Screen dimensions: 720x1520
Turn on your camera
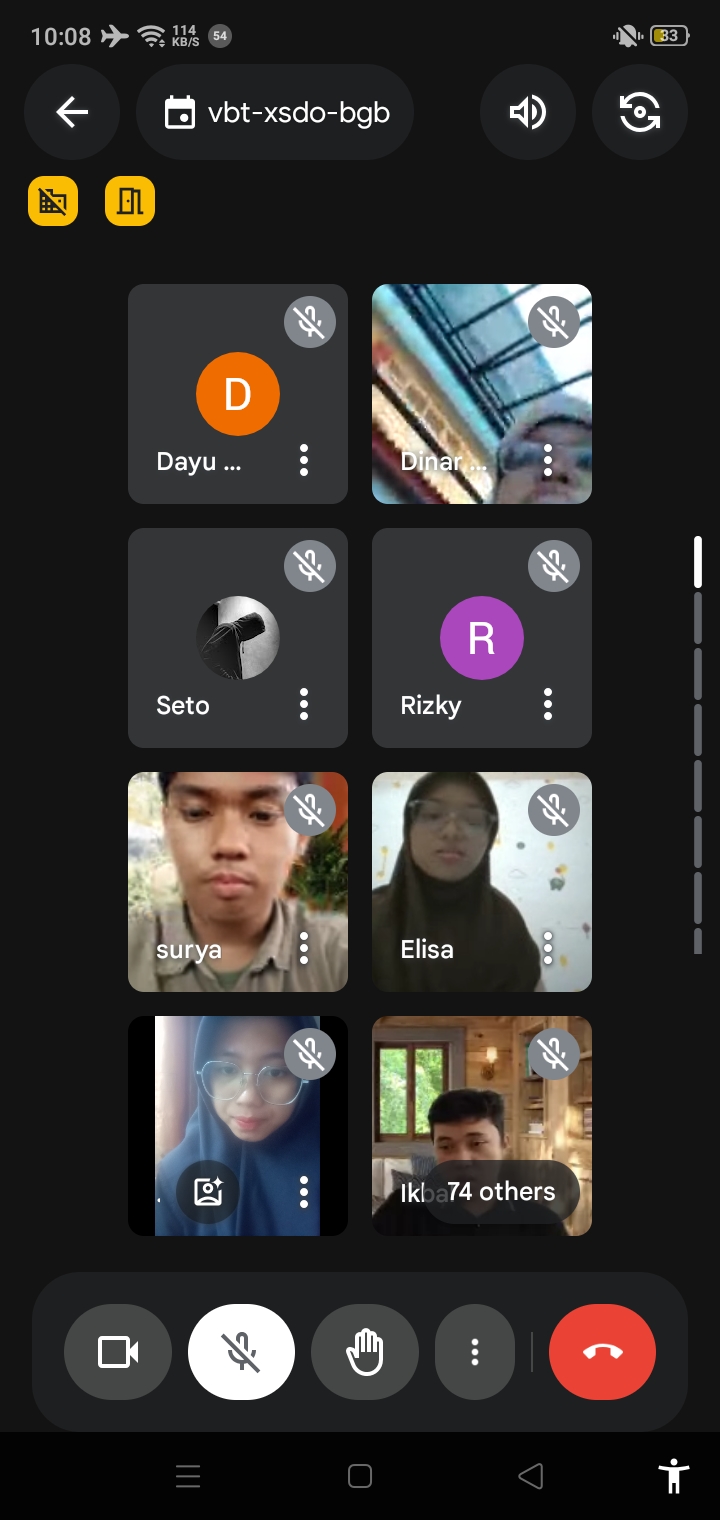(118, 1353)
